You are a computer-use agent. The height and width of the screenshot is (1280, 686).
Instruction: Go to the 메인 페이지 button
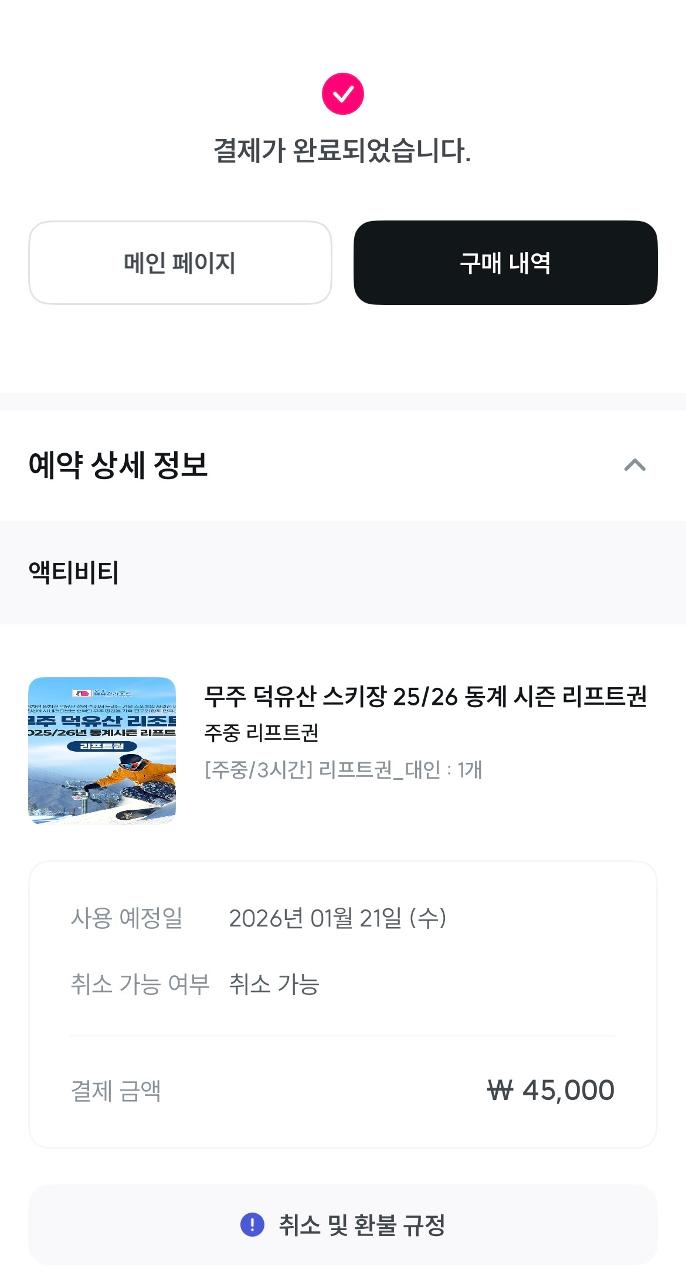click(180, 263)
